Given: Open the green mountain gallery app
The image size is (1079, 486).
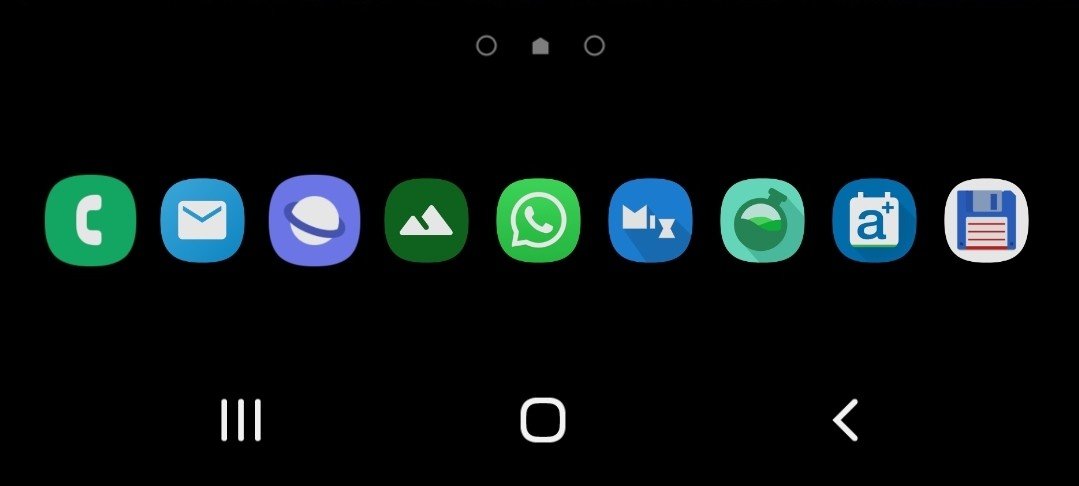Looking at the screenshot, I should click(426, 221).
